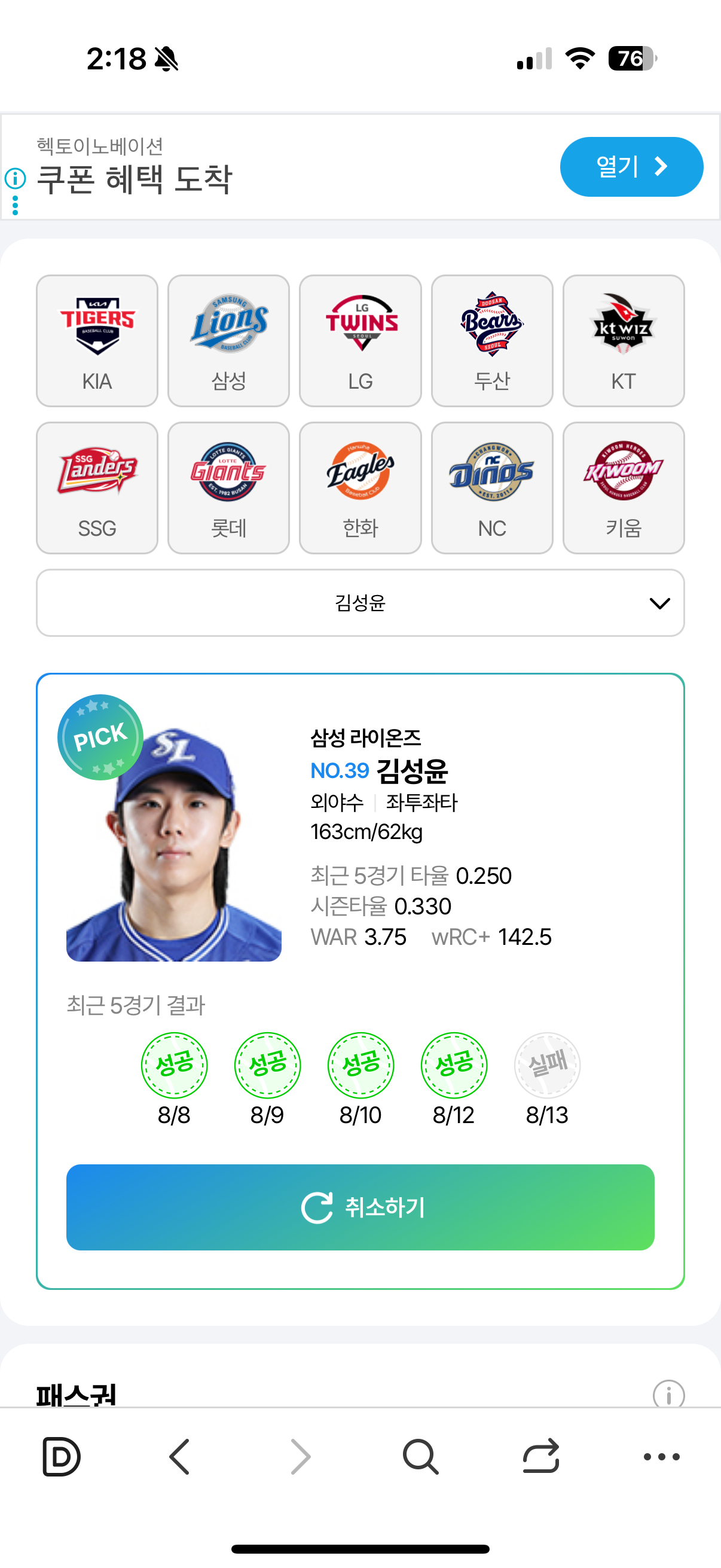Screen dimensions: 721x1568
Task: Open the Daum home button
Action: (61, 1457)
